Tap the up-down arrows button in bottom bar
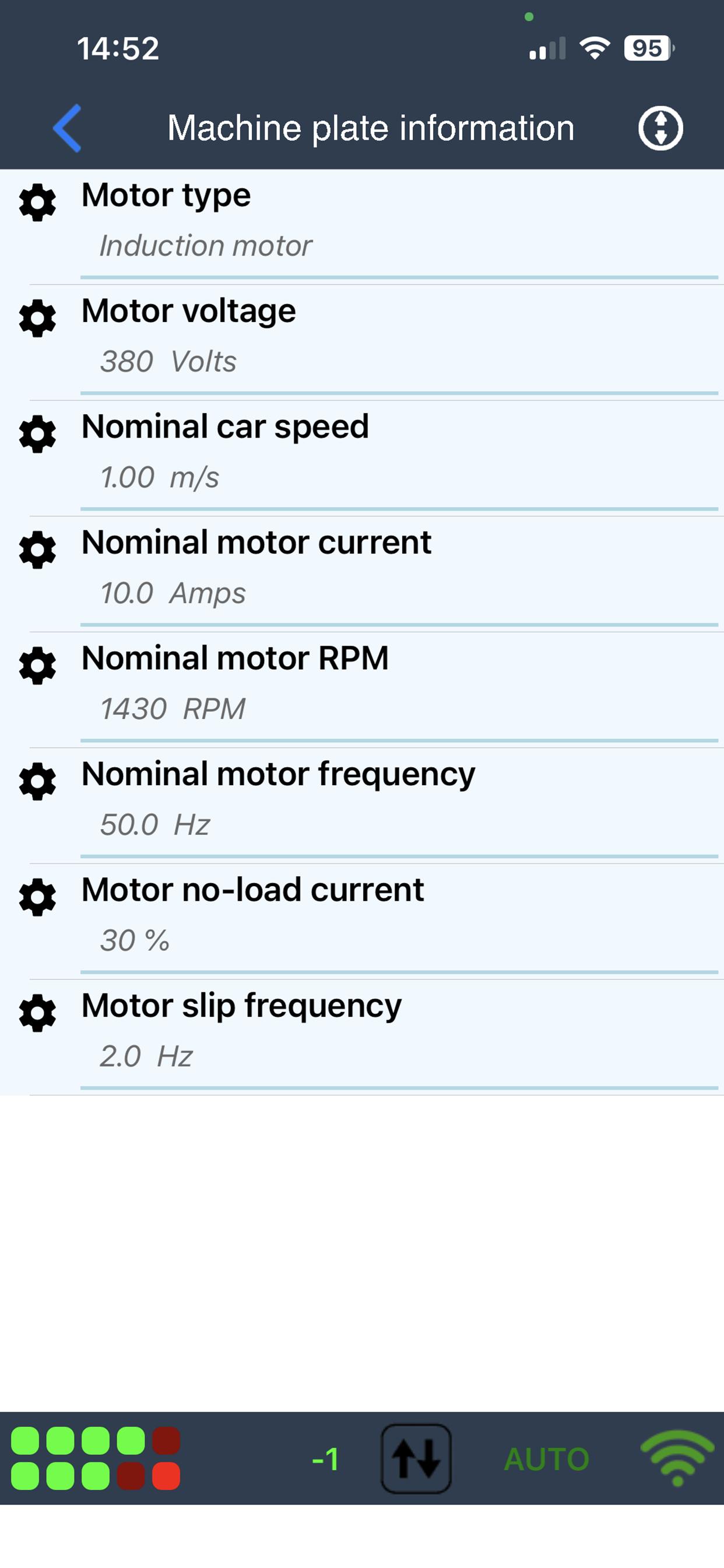Screen dimensions: 724x1568 [x=416, y=1458]
